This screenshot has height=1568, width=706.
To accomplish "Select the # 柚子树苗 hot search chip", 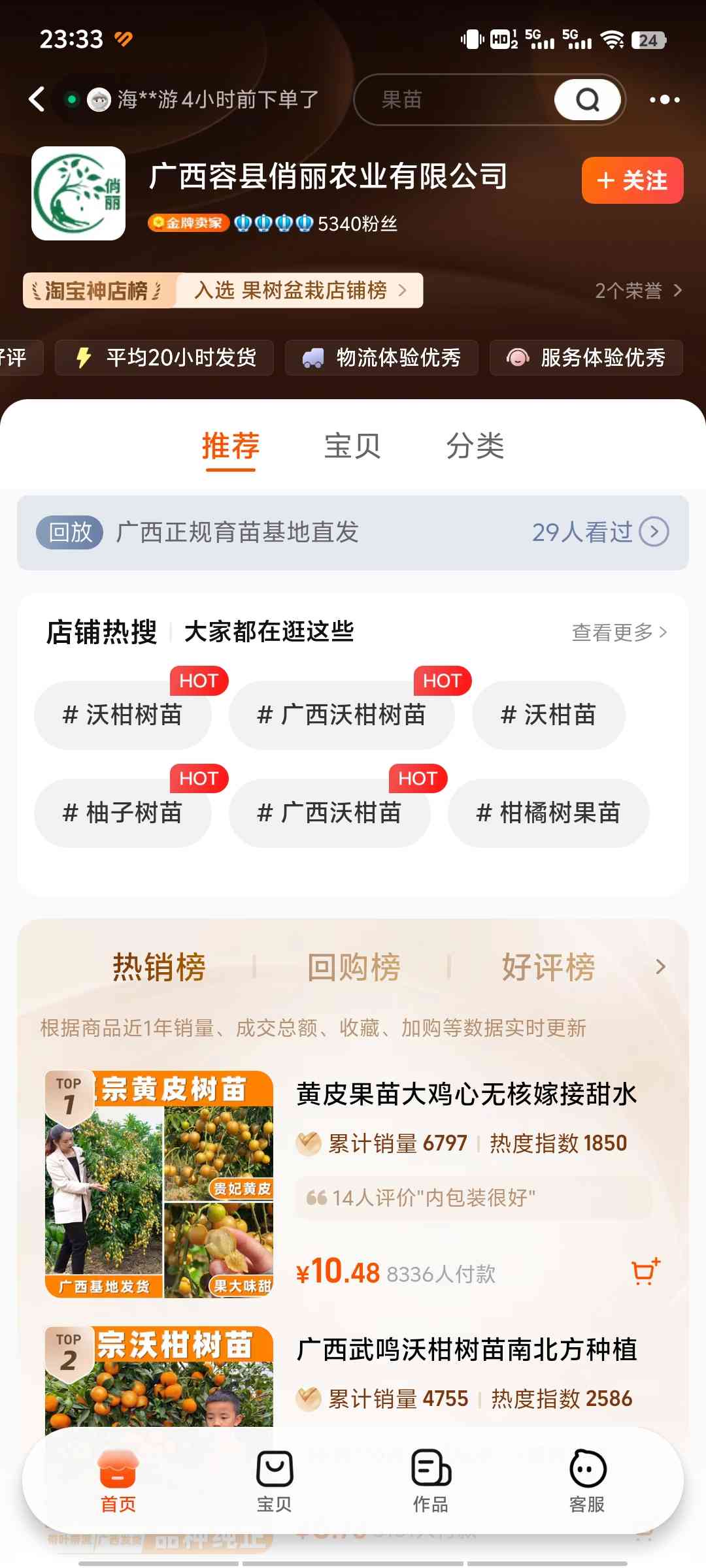I will pos(123,813).
